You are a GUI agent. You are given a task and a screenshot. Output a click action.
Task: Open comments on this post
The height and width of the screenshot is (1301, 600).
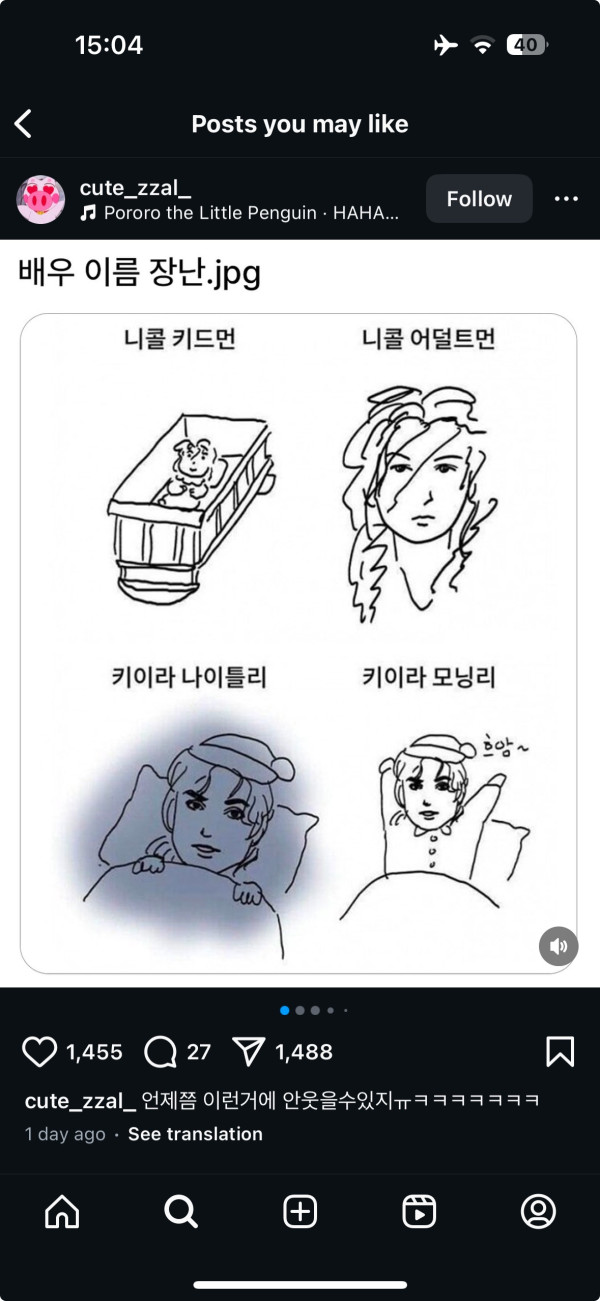click(x=160, y=1052)
